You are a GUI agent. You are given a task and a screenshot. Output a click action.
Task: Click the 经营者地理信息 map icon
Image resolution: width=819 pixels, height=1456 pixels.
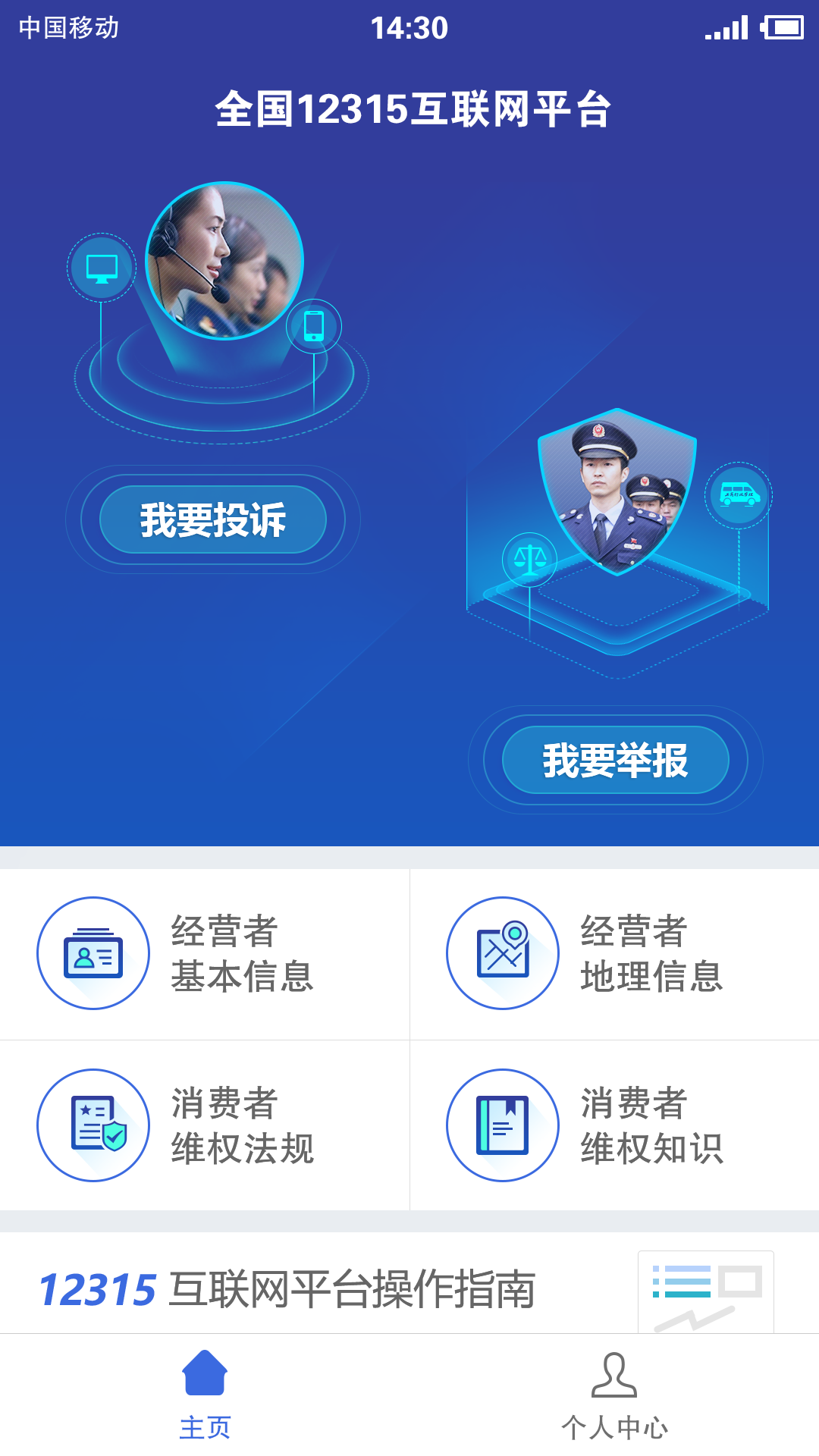tap(503, 953)
